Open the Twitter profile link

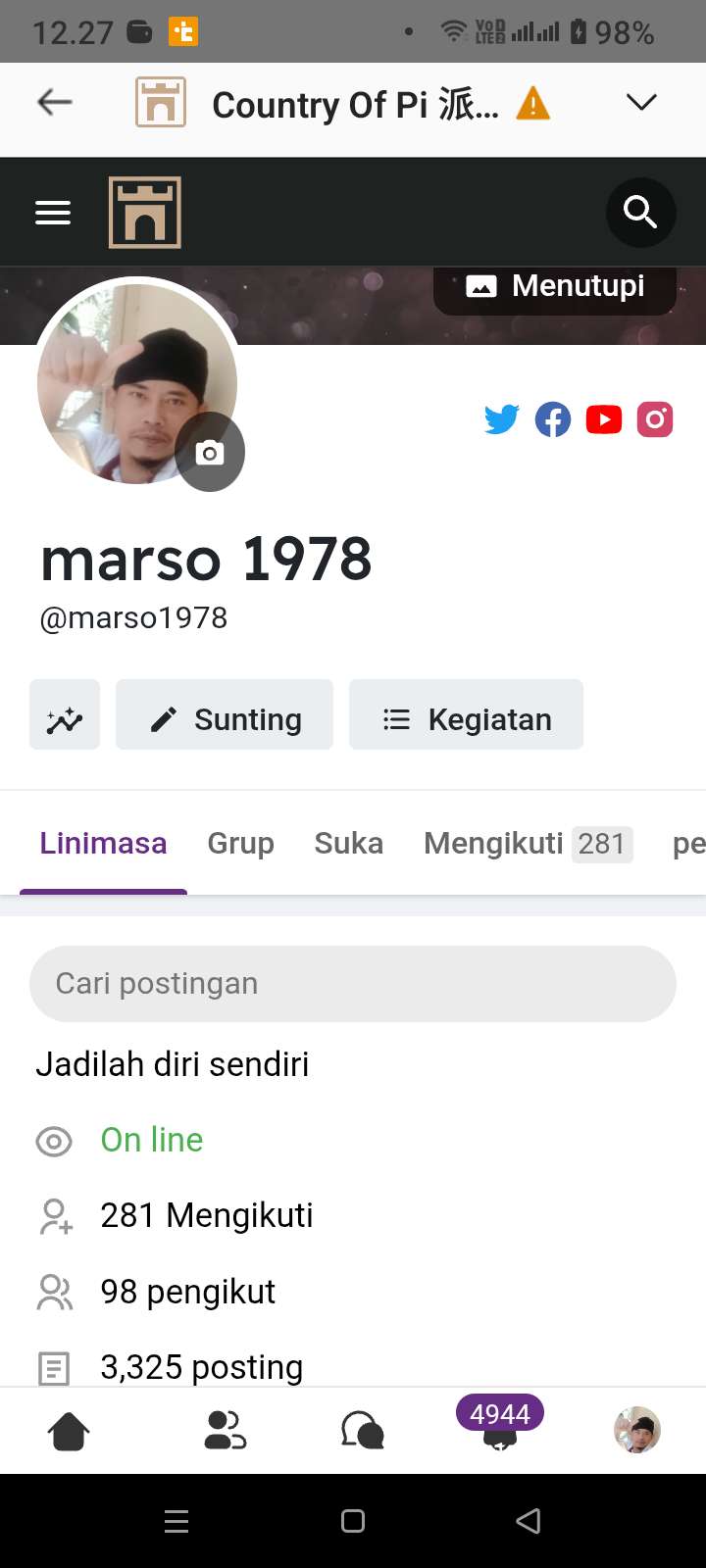(x=501, y=419)
